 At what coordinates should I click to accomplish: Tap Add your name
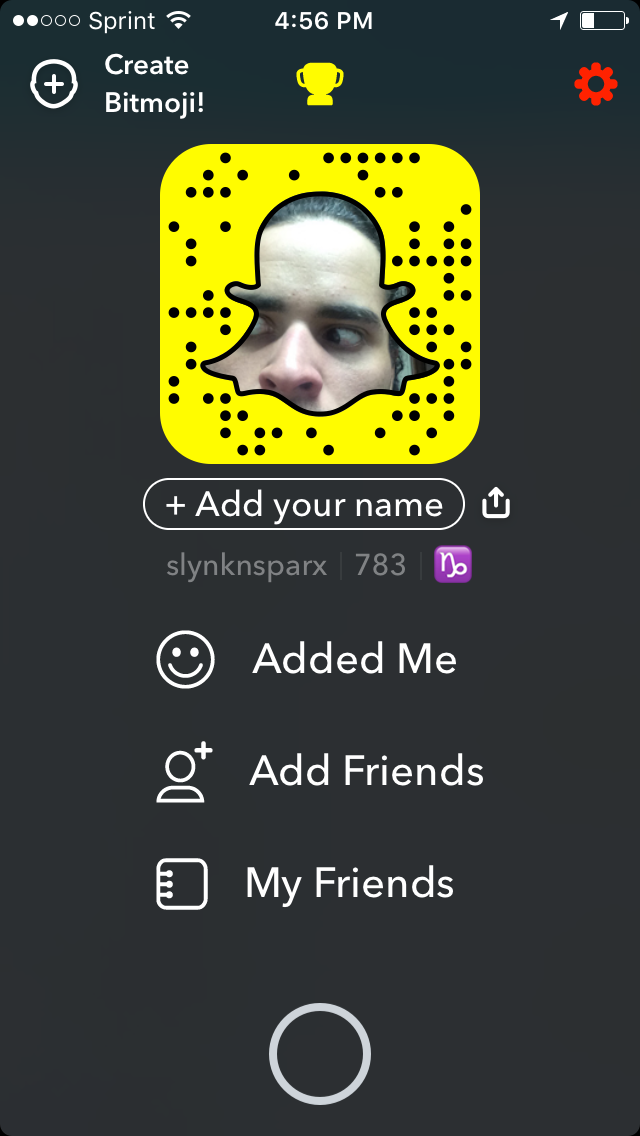tap(304, 504)
